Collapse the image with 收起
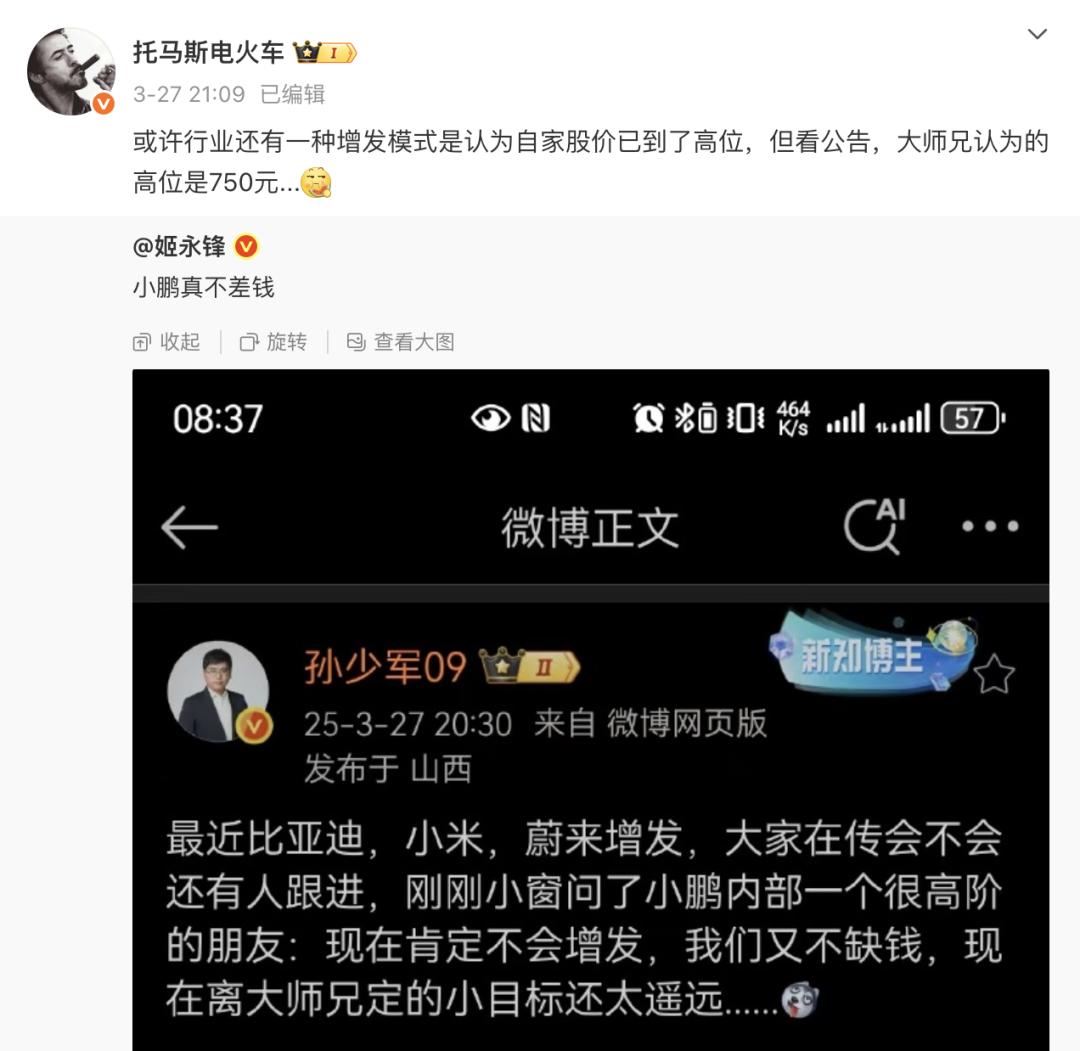The image size is (1080, 1051). (167, 342)
